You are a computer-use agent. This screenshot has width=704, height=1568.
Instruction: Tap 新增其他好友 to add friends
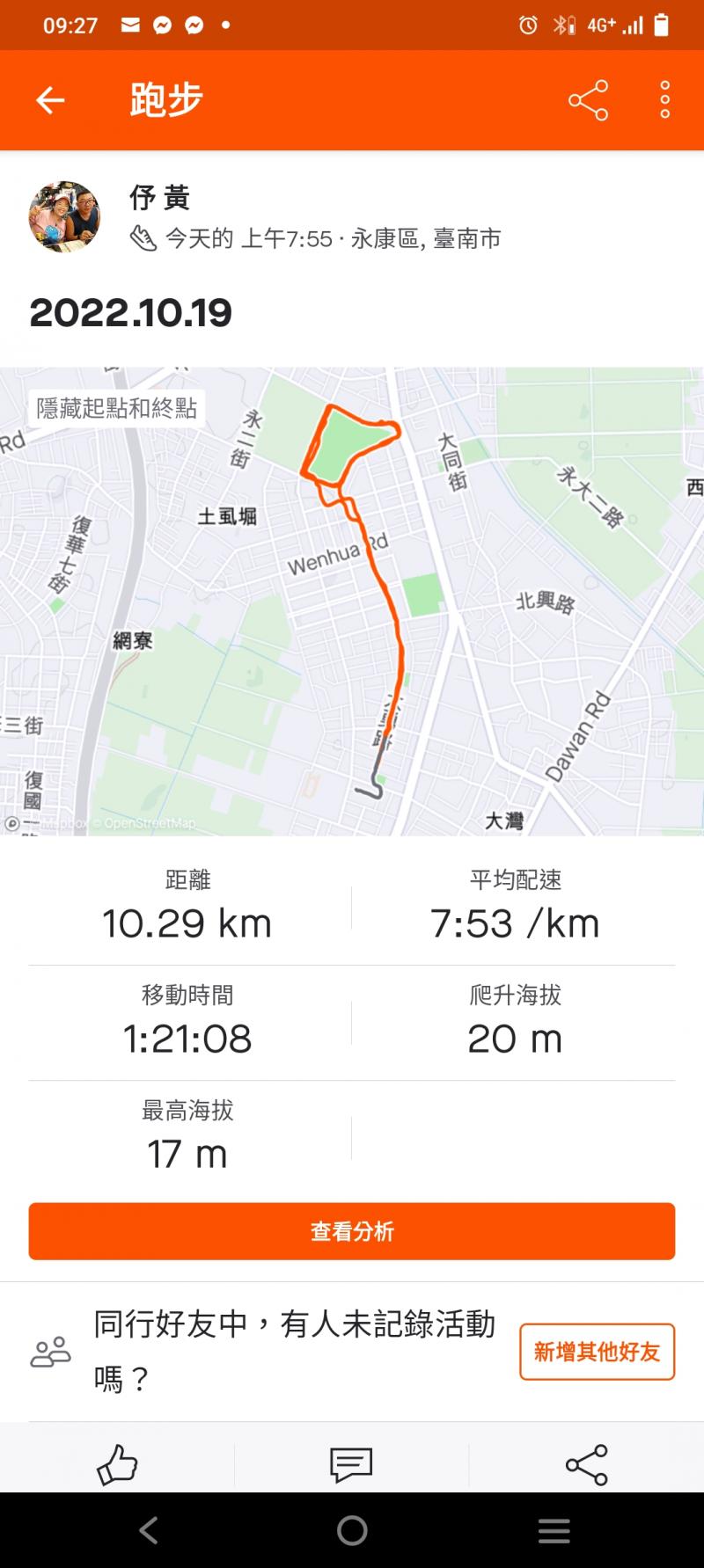[x=597, y=1352]
